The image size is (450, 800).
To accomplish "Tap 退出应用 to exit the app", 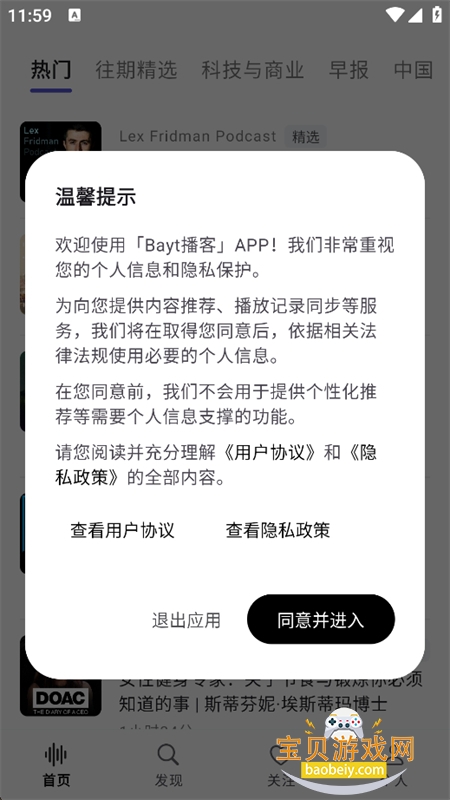I will [x=186, y=620].
